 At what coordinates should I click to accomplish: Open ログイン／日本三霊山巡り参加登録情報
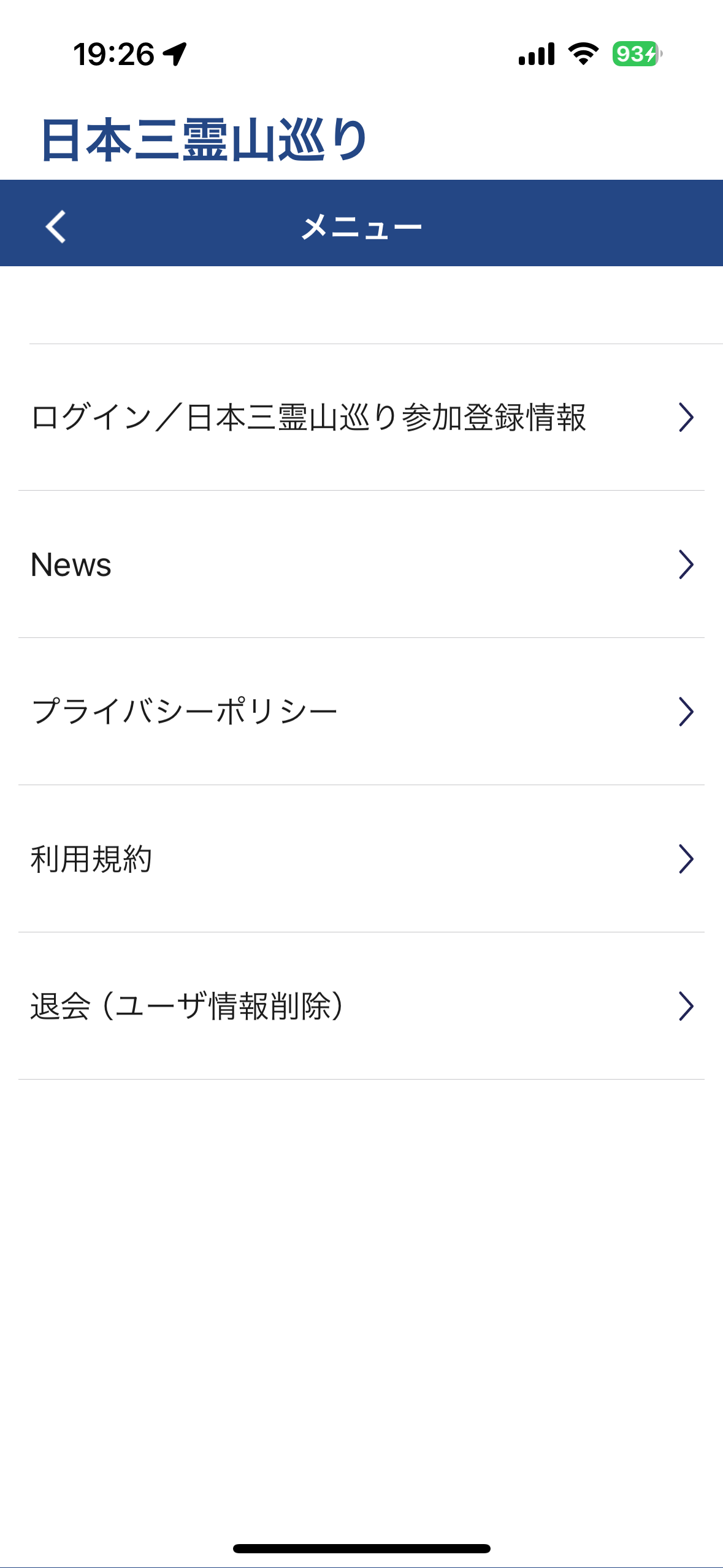click(x=361, y=418)
